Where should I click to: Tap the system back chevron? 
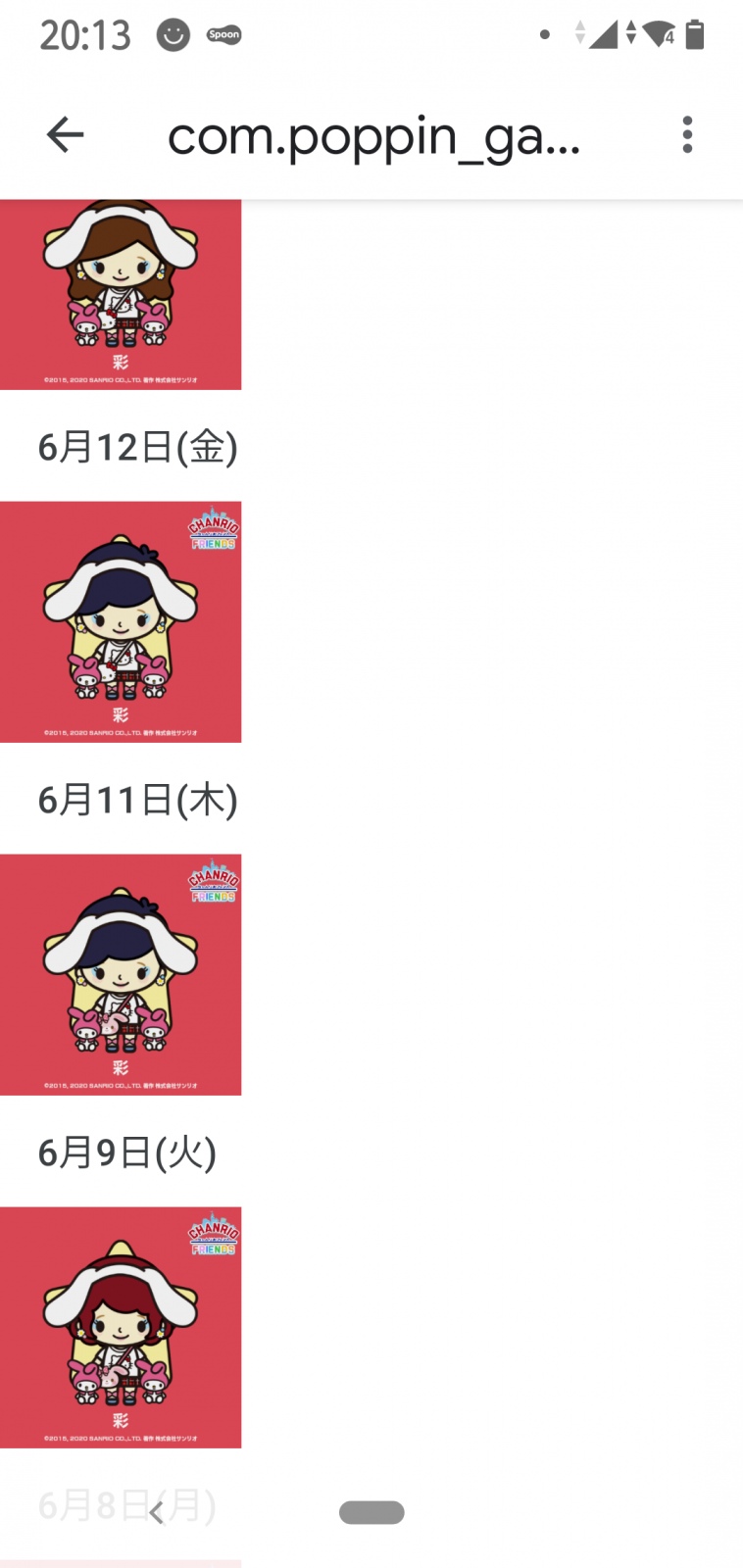(157, 1513)
